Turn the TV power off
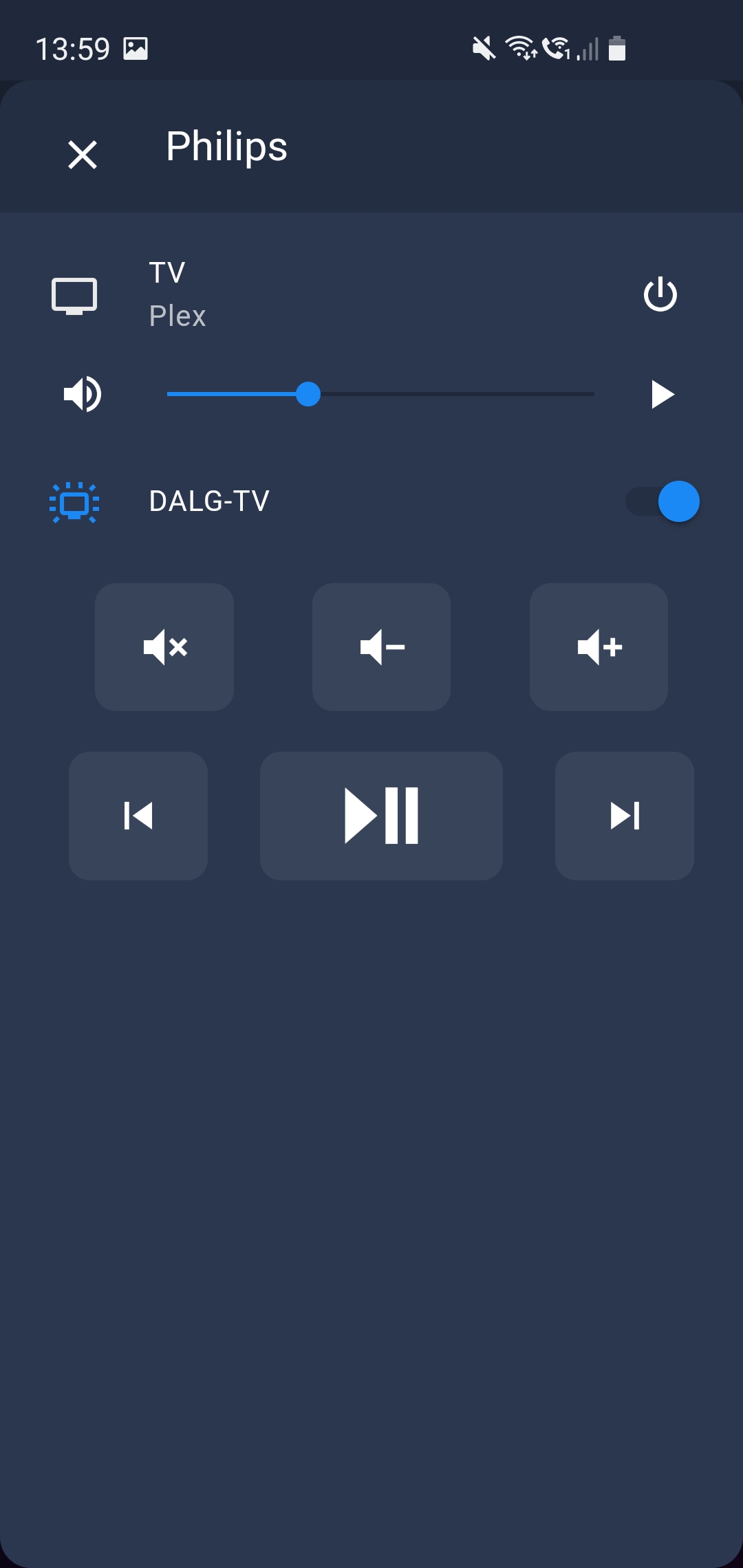Viewport: 743px width, 1568px height. coord(660,294)
